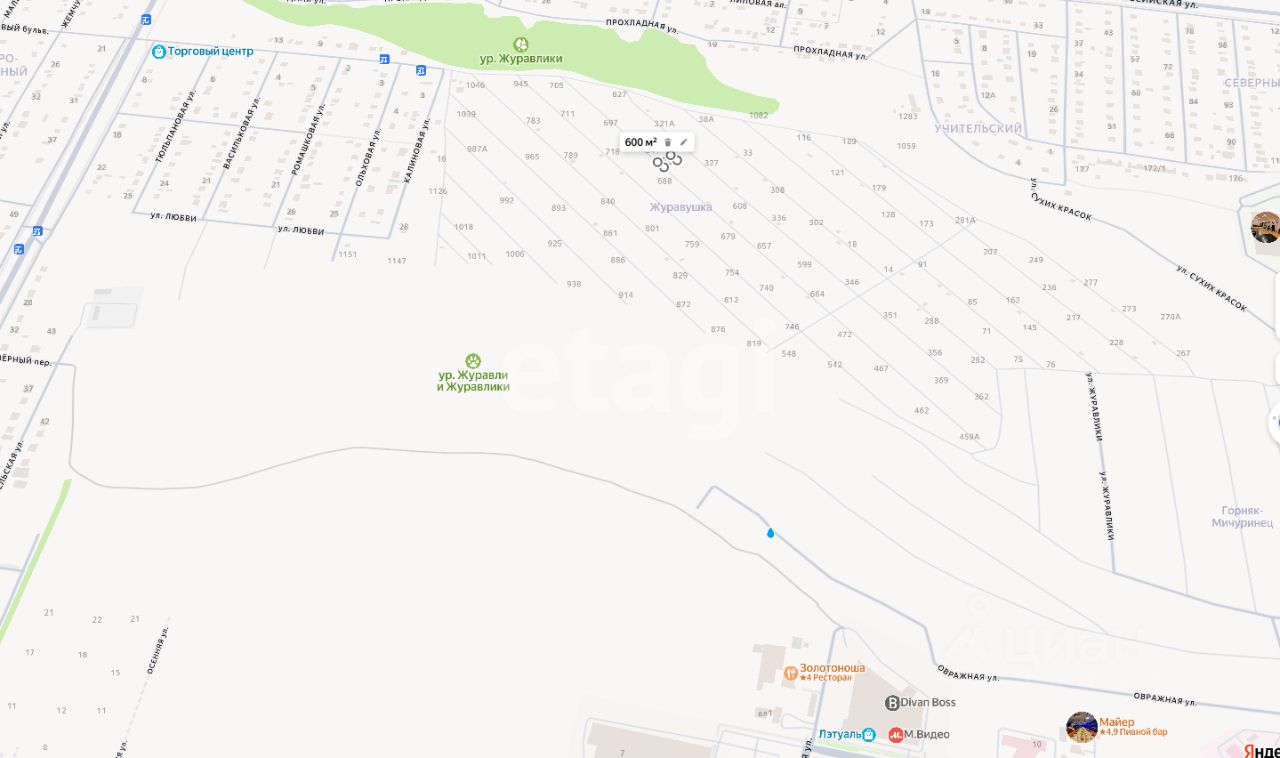Delete the 600 m² area measurement

[x=668, y=143]
